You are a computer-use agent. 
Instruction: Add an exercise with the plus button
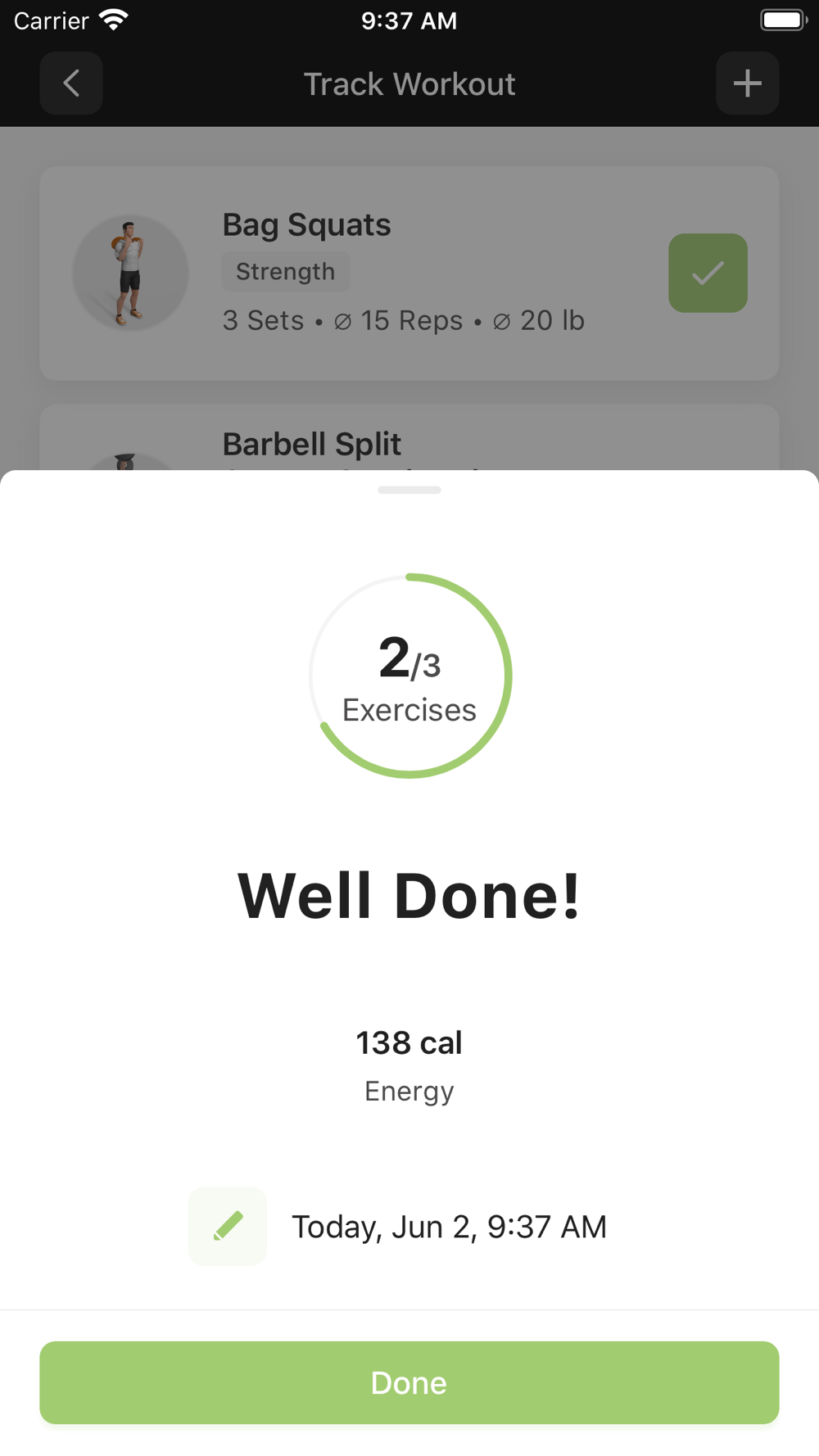pos(747,83)
